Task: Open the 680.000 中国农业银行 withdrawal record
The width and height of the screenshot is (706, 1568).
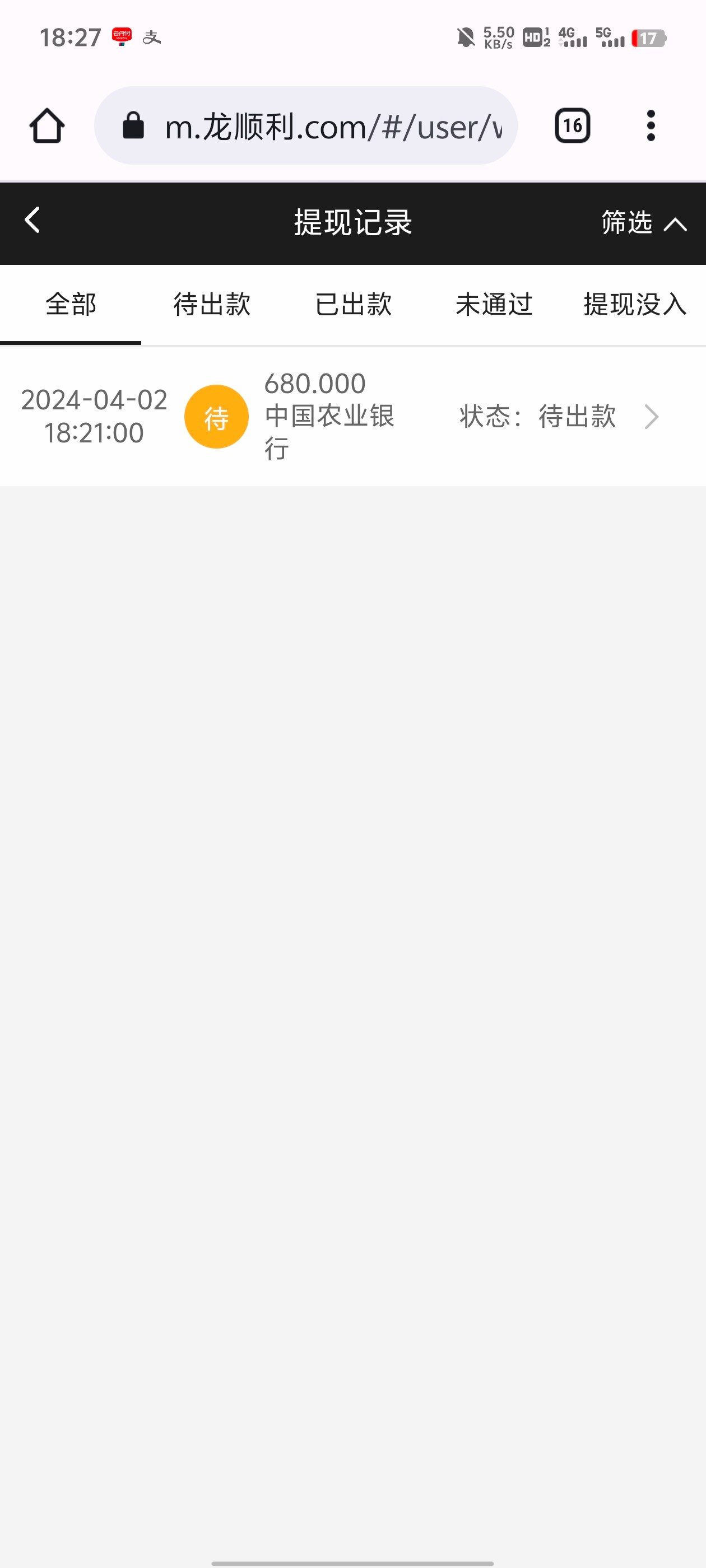Action: coord(352,416)
